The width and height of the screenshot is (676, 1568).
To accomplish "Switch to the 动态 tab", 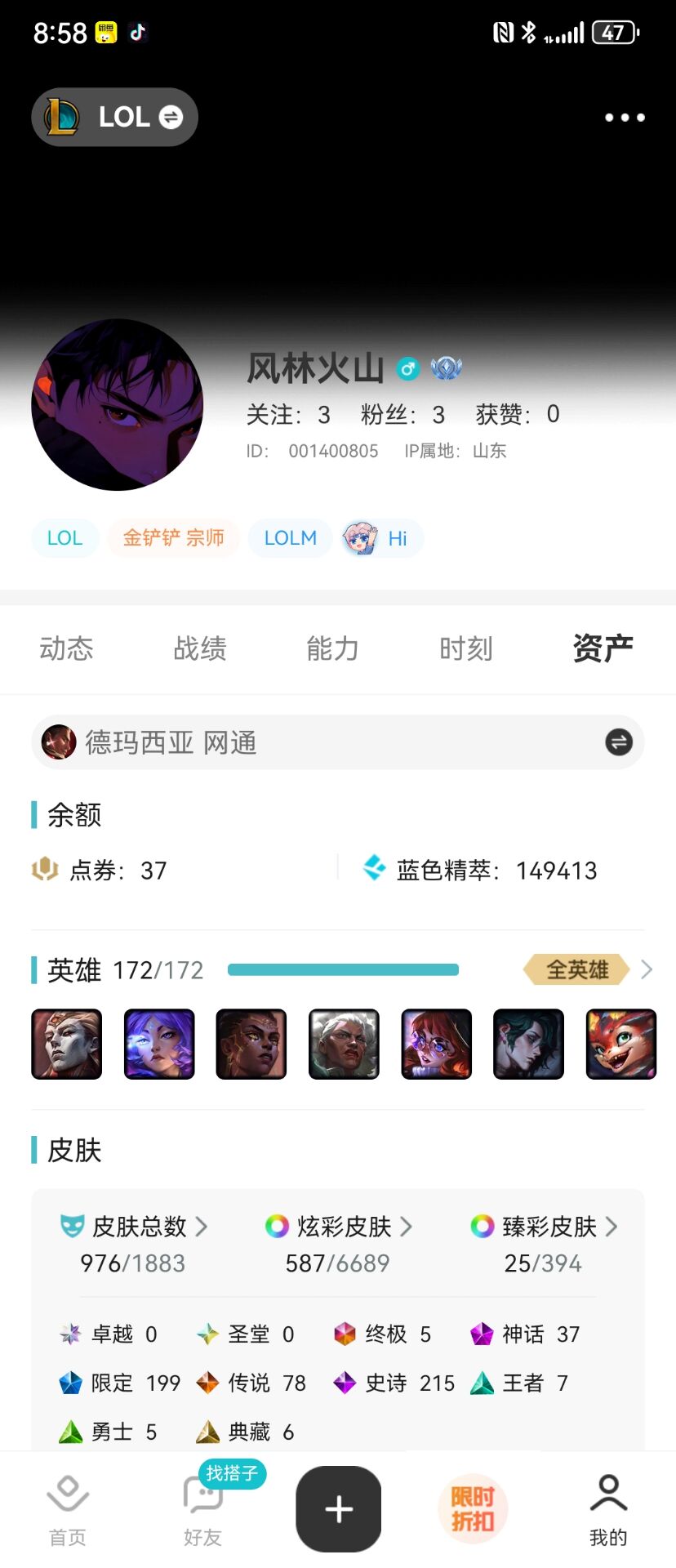I will [66, 649].
